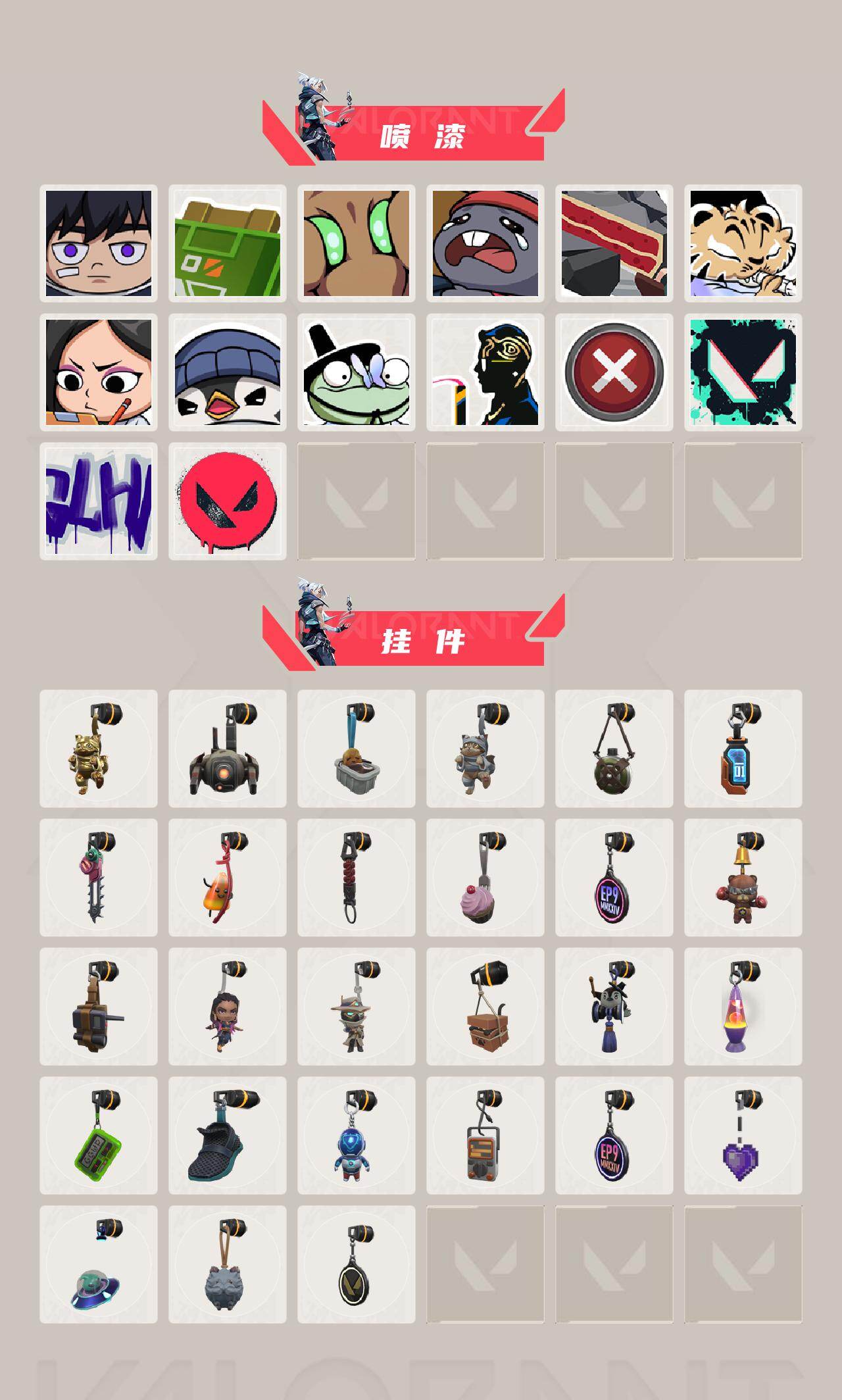The image size is (842, 1400).
Task: Open the boxing bear with bell buddy
Action: tap(744, 895)
